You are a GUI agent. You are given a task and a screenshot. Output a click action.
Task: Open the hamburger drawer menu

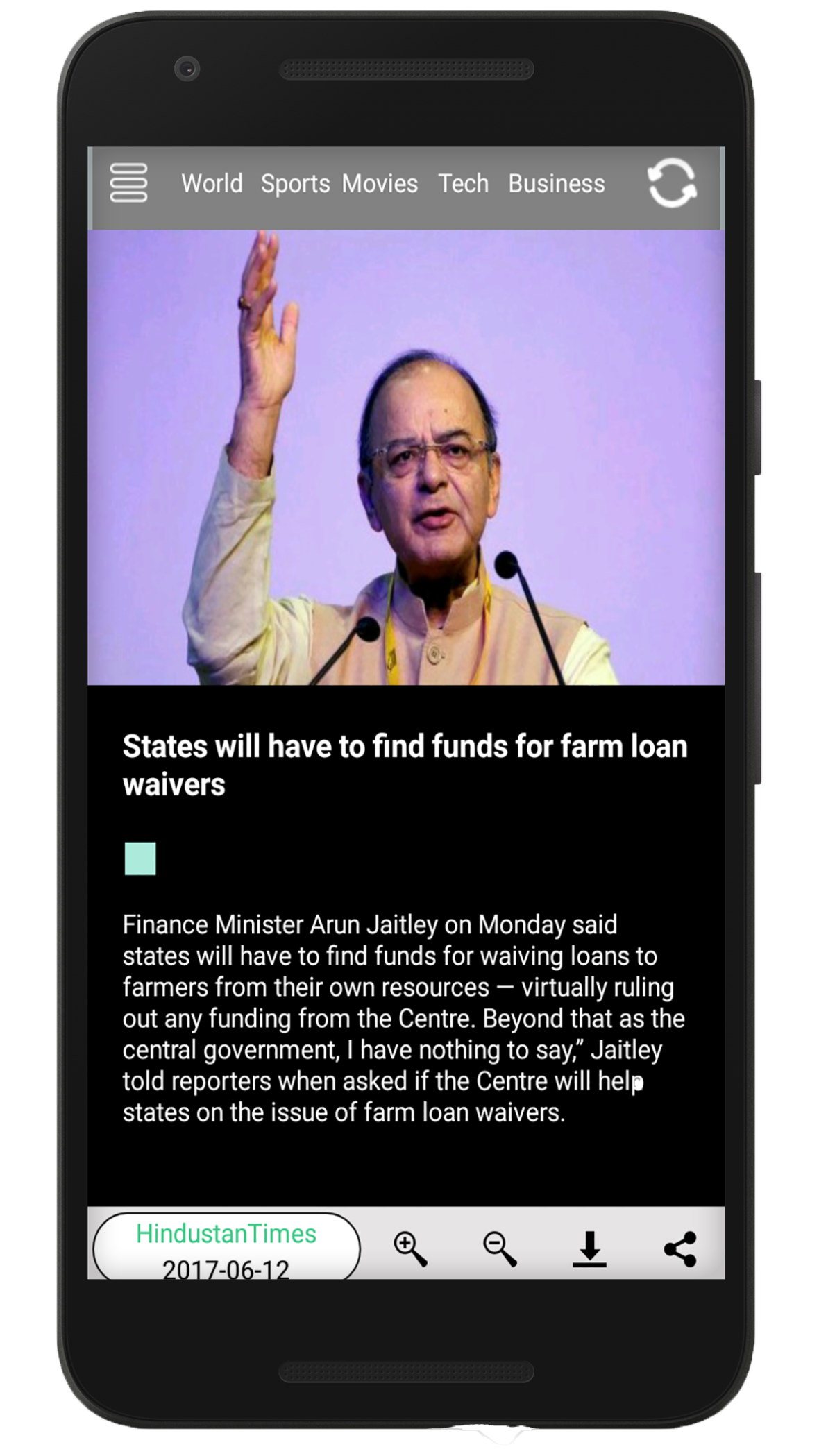128,183
